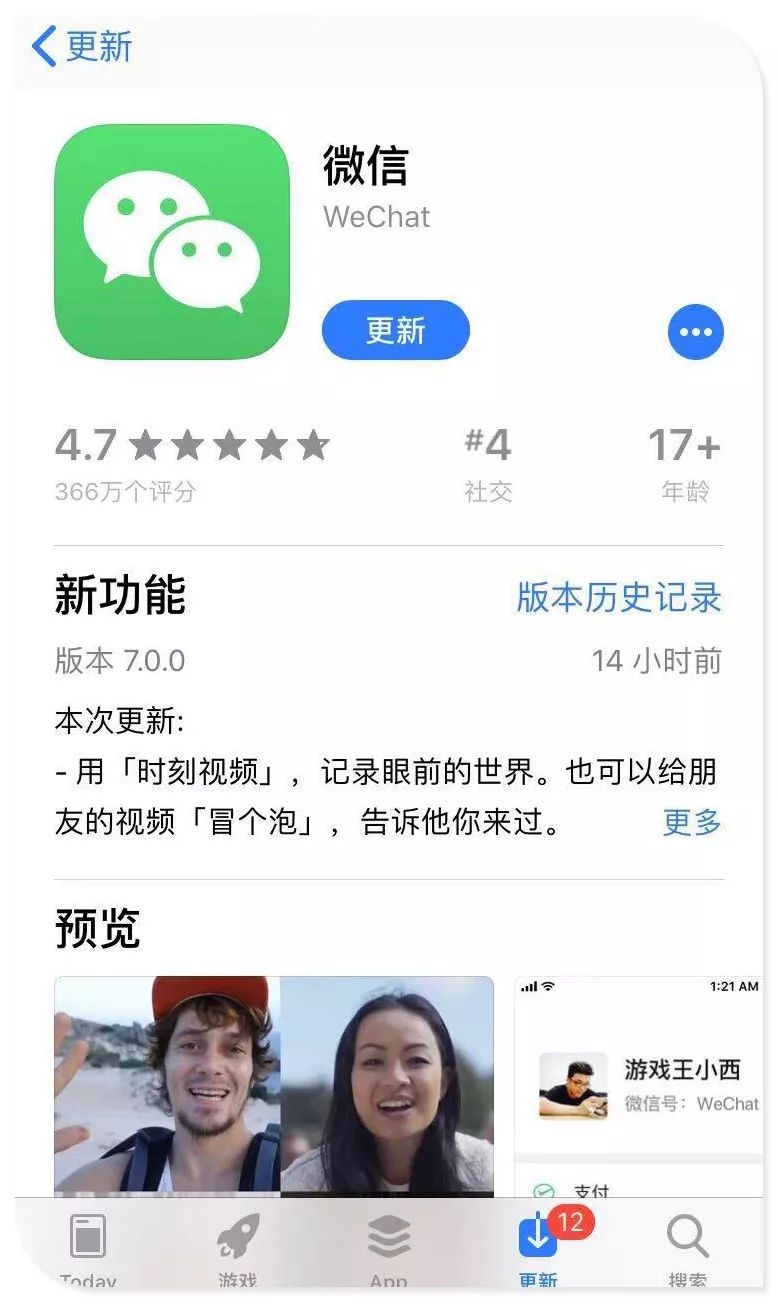
Task: Switch to the 游戏 tab
Action: pos(238,1248)
